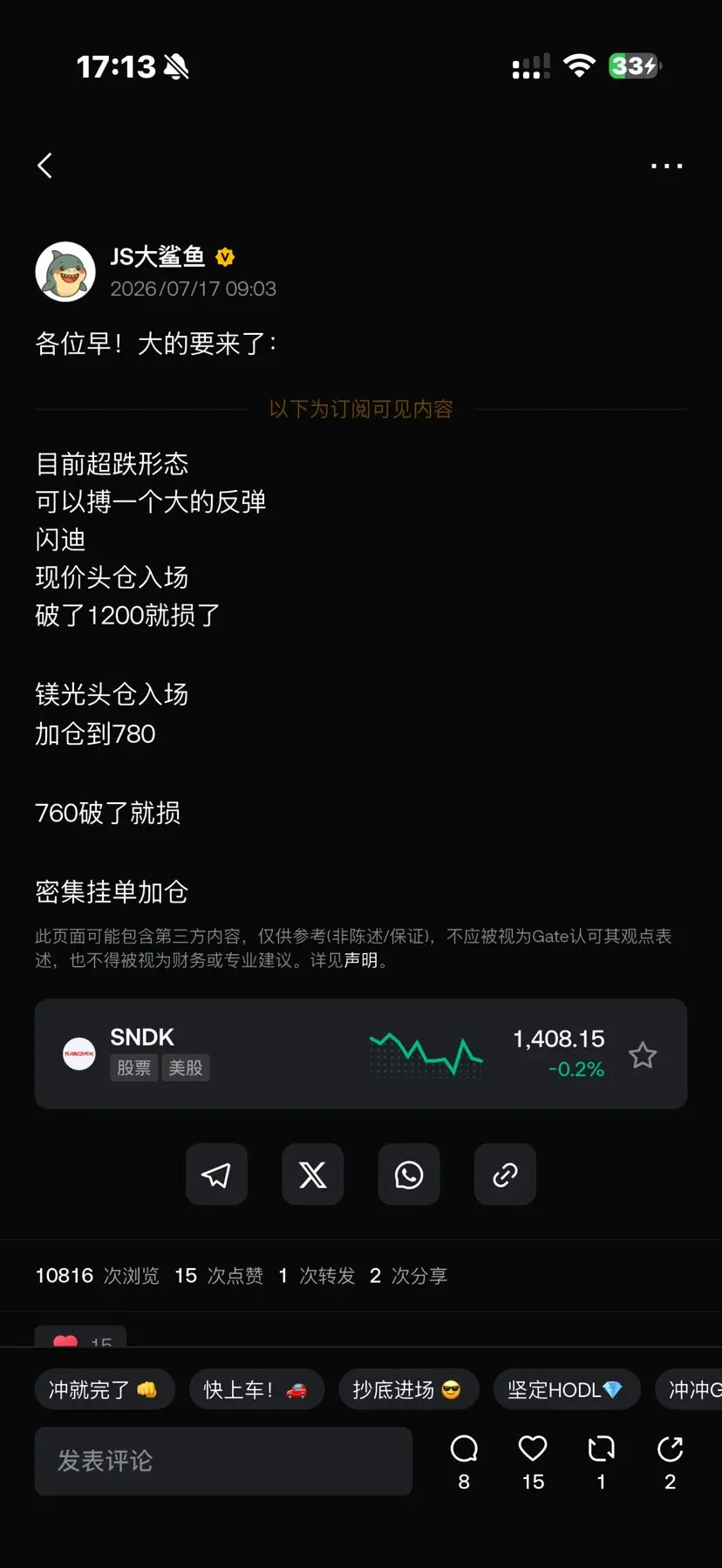722x1568 pixels.
Task: Open JS大鲨鱼's profile avatar
Action: click(65, 272)
